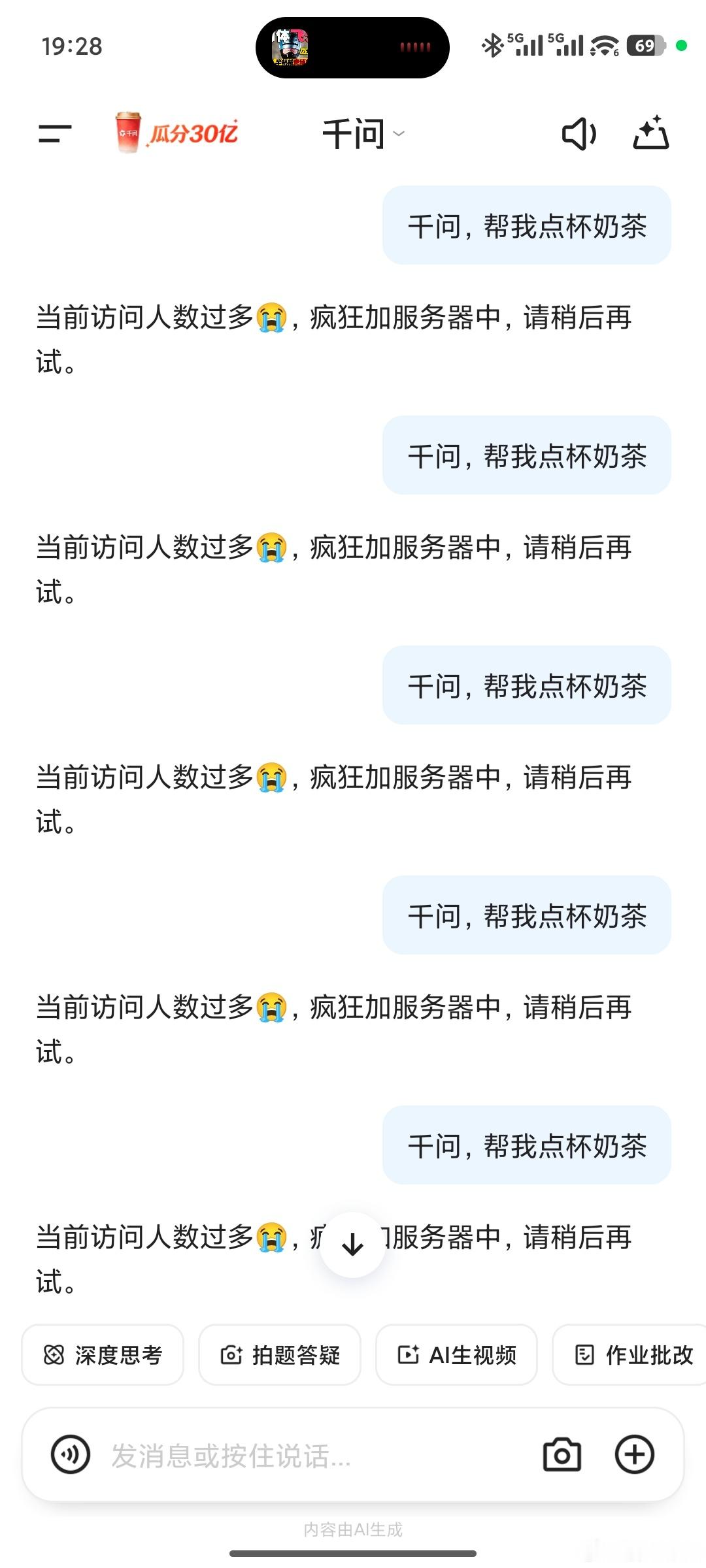Expand the 千问 model selector dropdown

(398, 135)
